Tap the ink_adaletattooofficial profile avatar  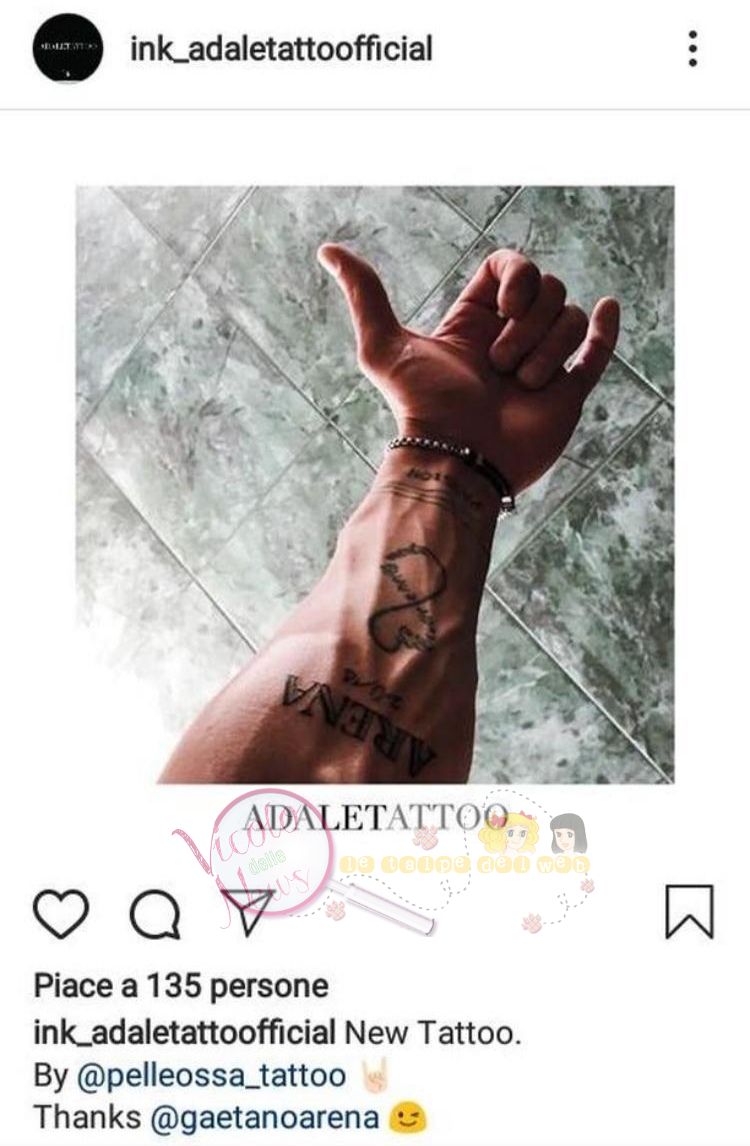[67, 47]
